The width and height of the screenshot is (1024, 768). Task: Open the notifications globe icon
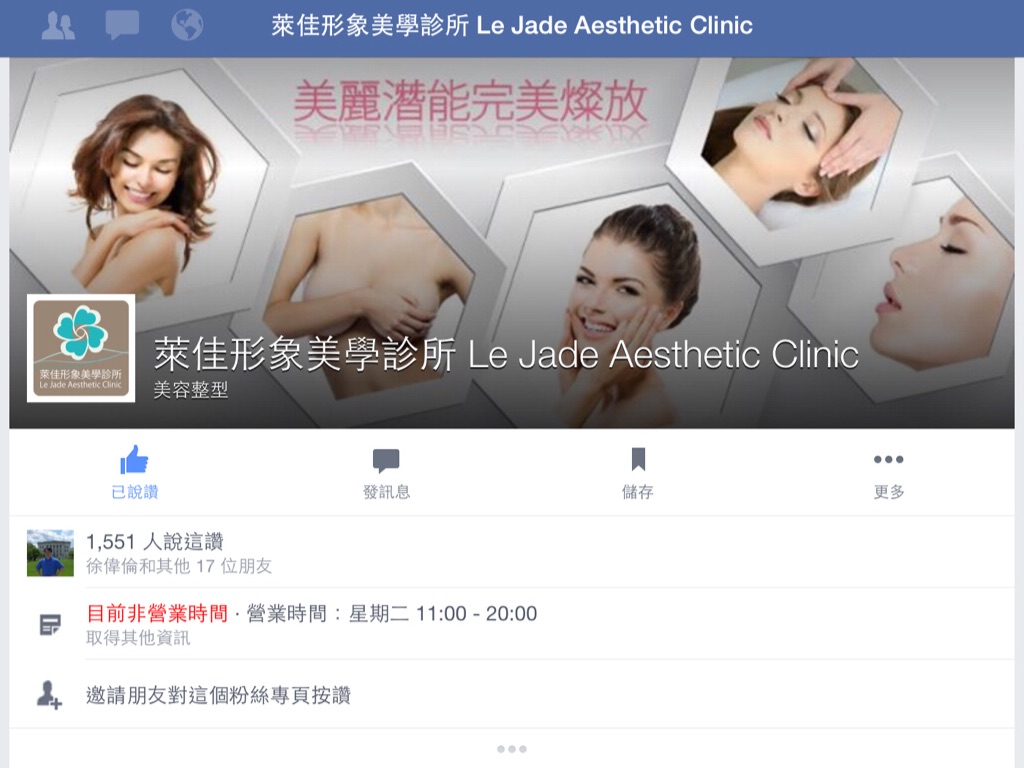pos(187,25)
